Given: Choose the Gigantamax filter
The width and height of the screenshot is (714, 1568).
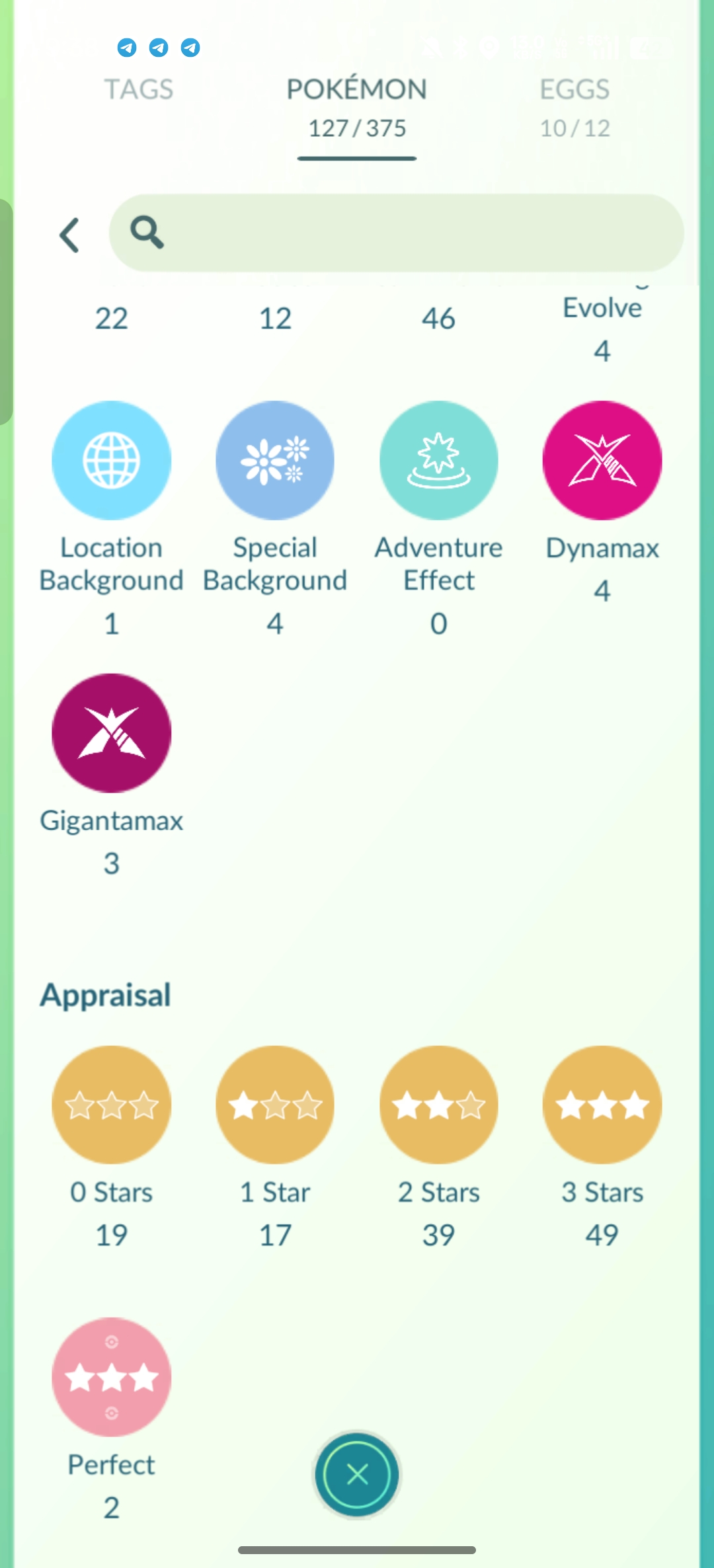Looking at the screenshot, I should pyautogui.click(x=111, y=733).
